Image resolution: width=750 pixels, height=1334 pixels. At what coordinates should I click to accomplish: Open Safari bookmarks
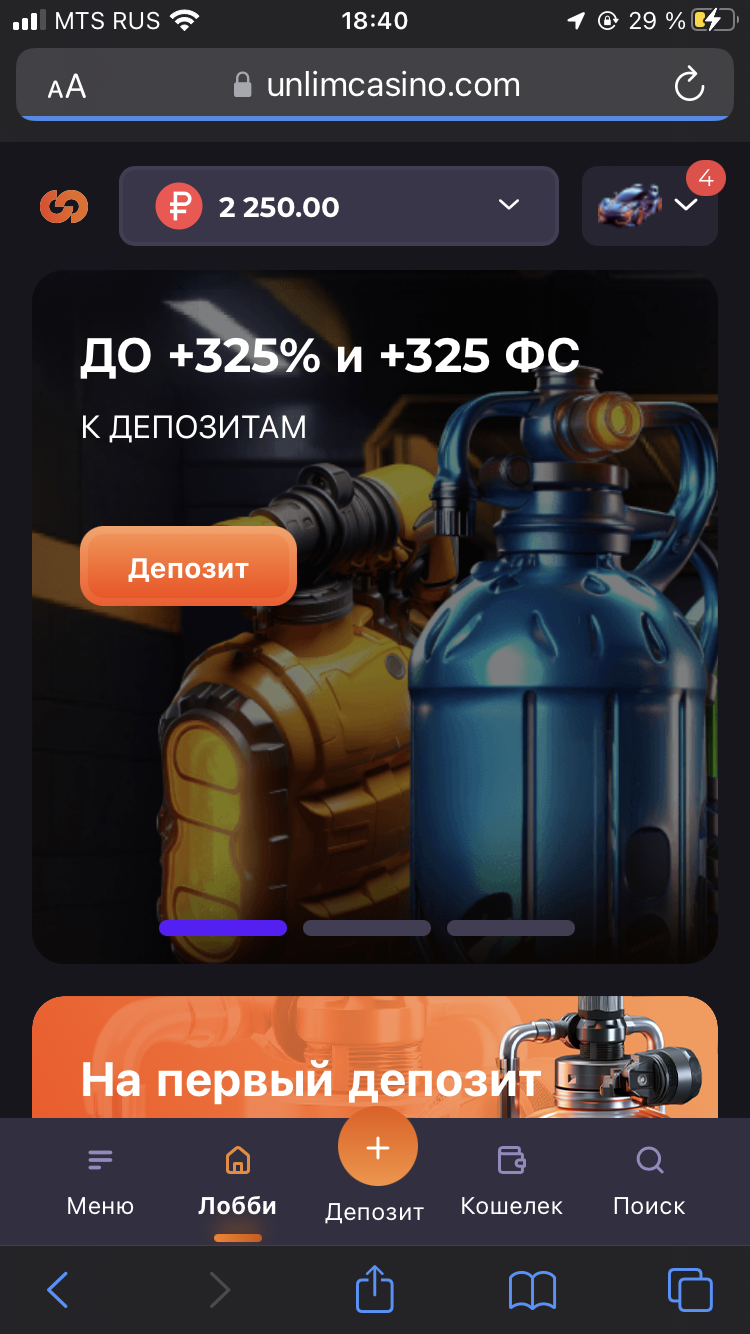(532, 1290)
